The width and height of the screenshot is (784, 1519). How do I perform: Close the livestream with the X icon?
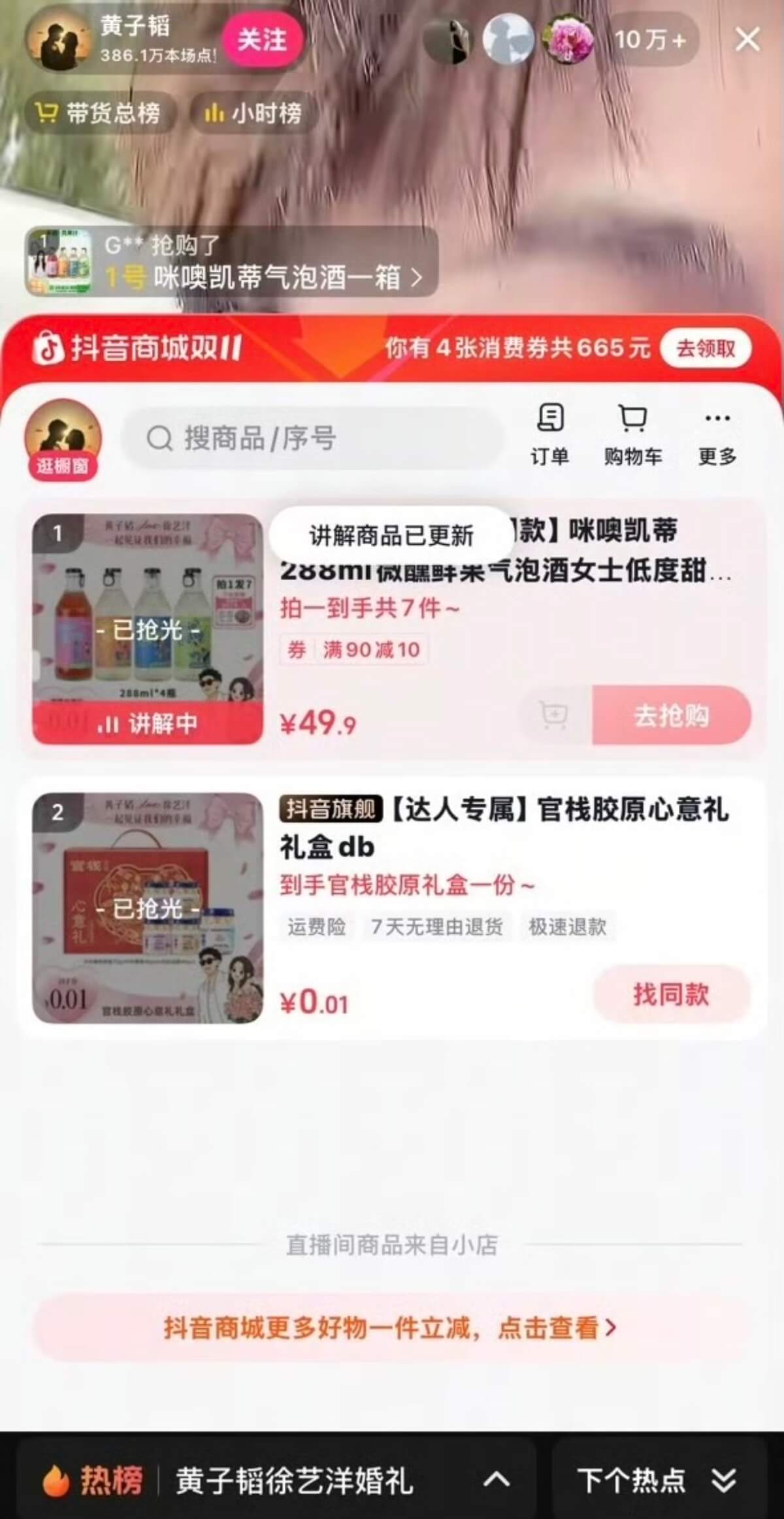(x=747, y=40)
